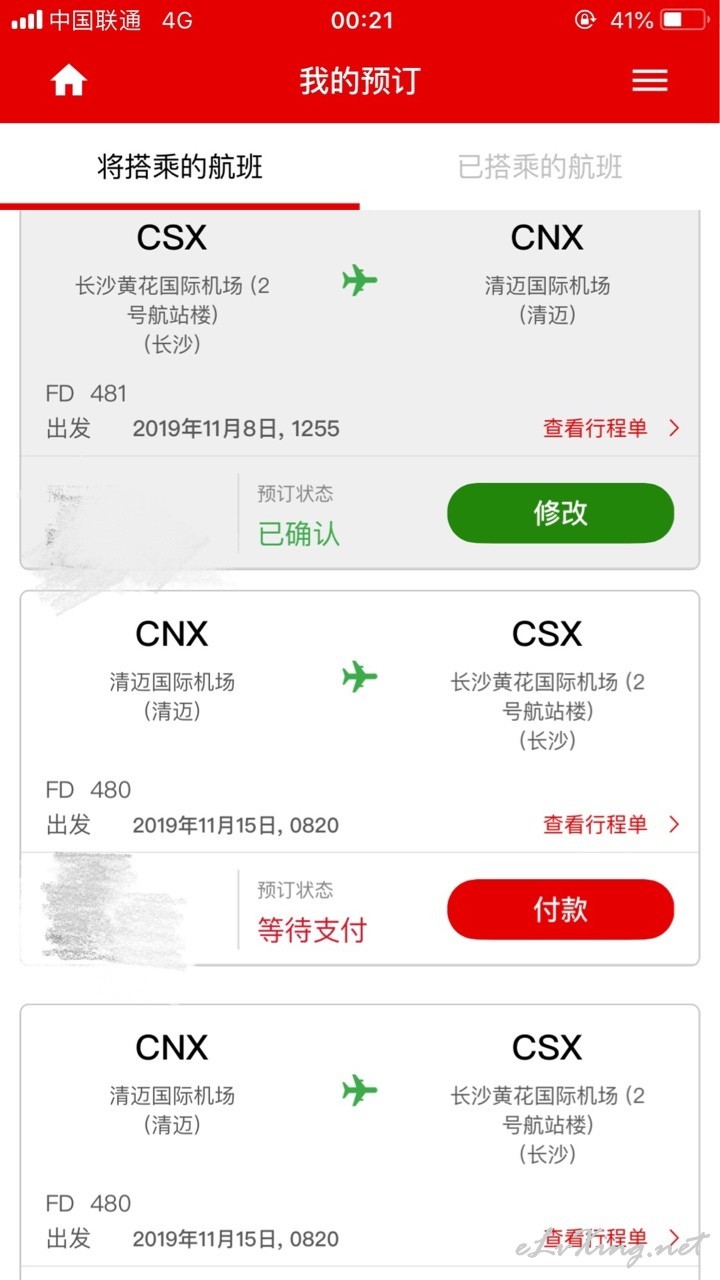Tap the red 付款 button
Screen dimensions: 720x1280
tap(560, 909)
